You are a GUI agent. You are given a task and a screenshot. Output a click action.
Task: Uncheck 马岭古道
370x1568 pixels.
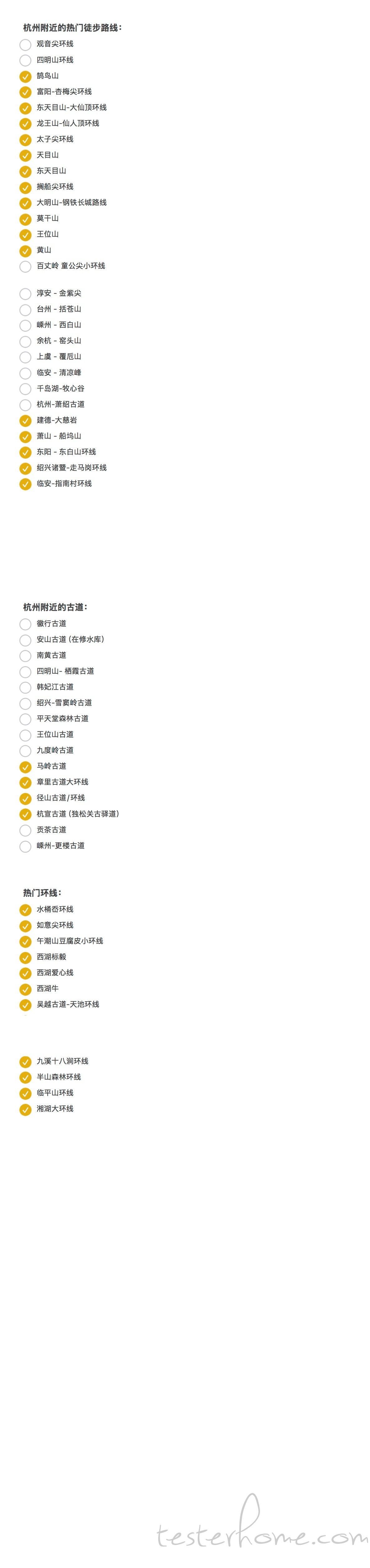[25, 766]
